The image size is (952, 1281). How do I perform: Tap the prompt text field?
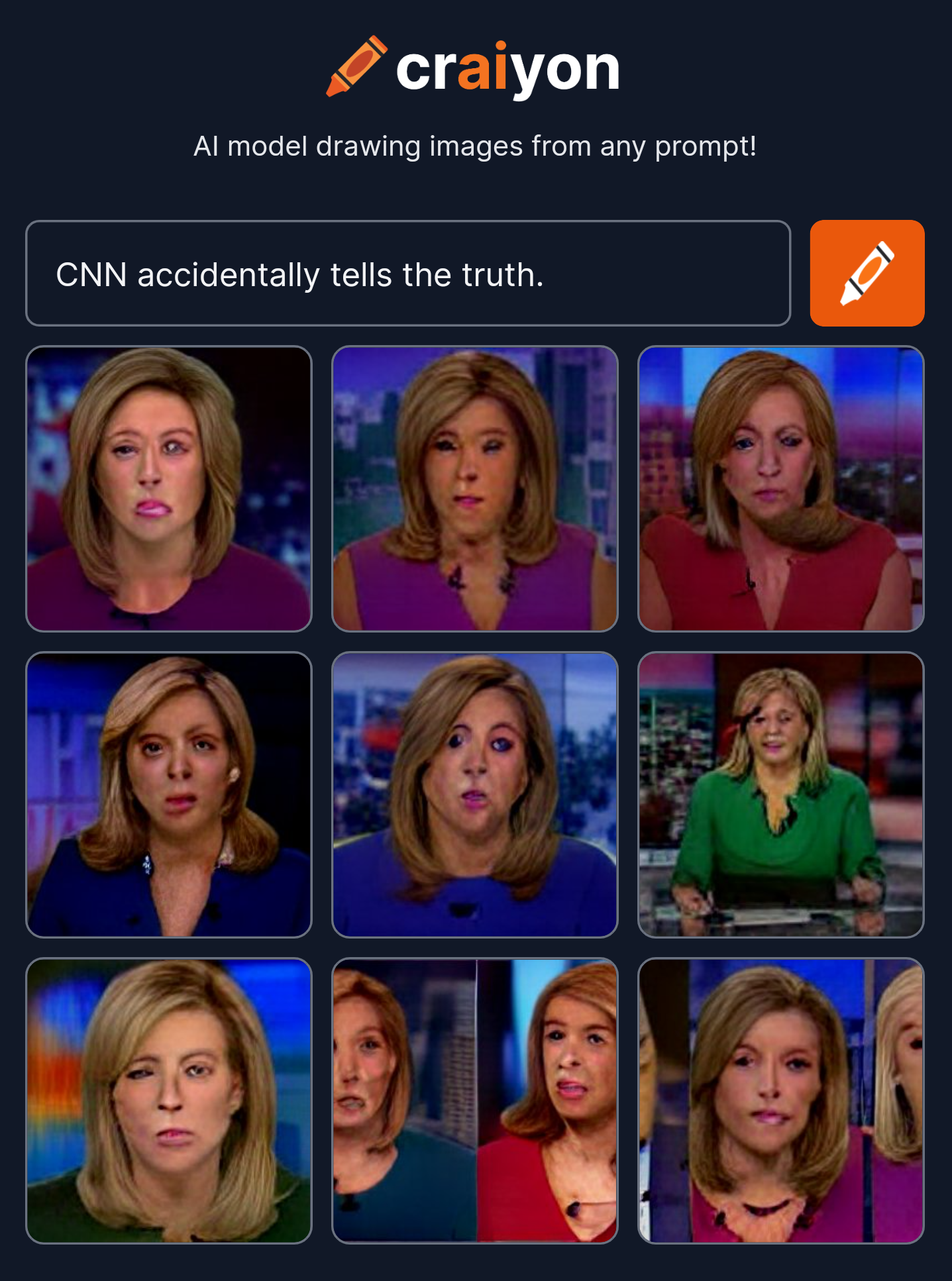tap(407, 274)
